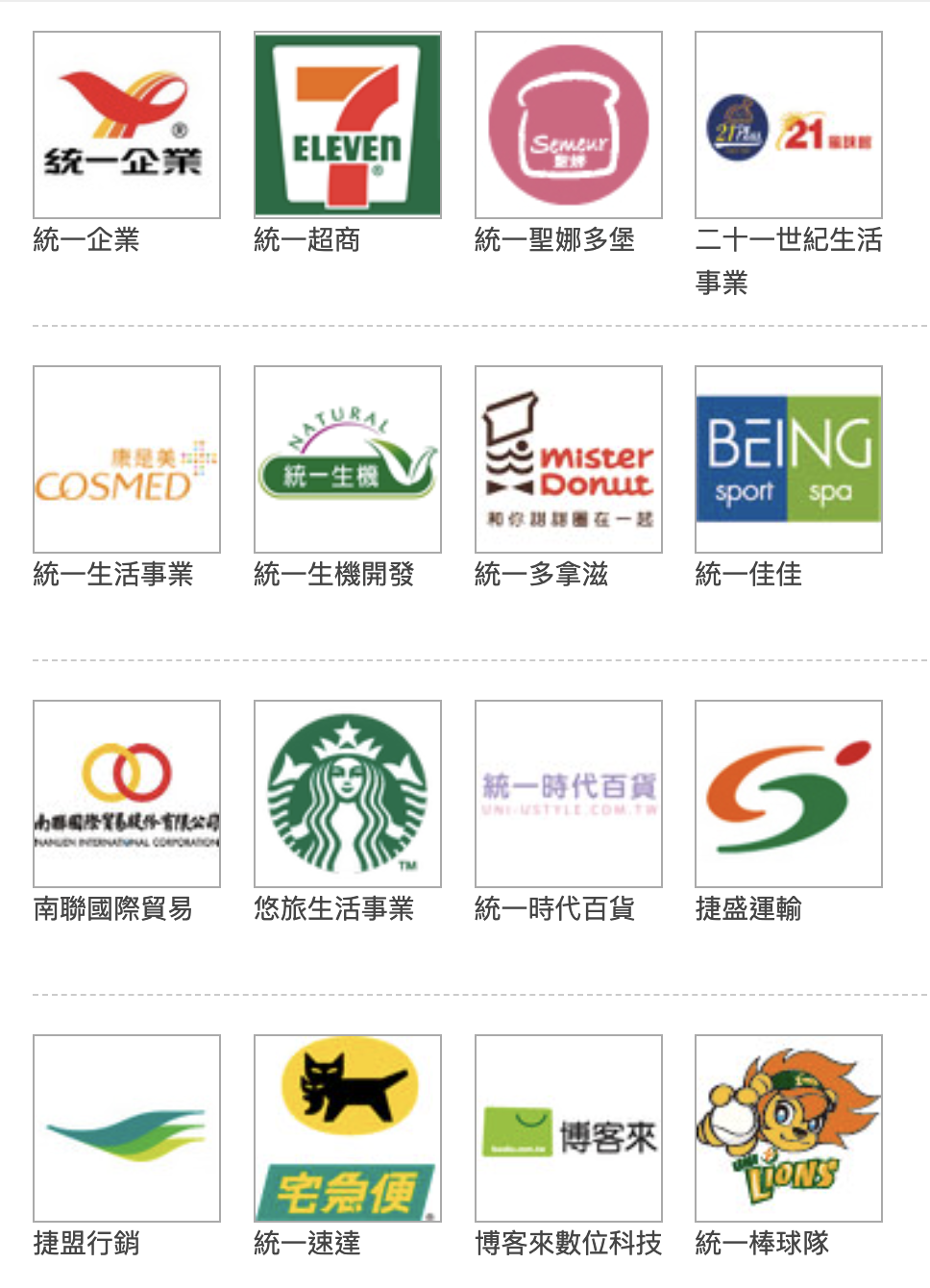Viewport: 930px width, 1288px height.
Task: Open 博客來數位科技 tile
Action: click(x=569, y=1128)
